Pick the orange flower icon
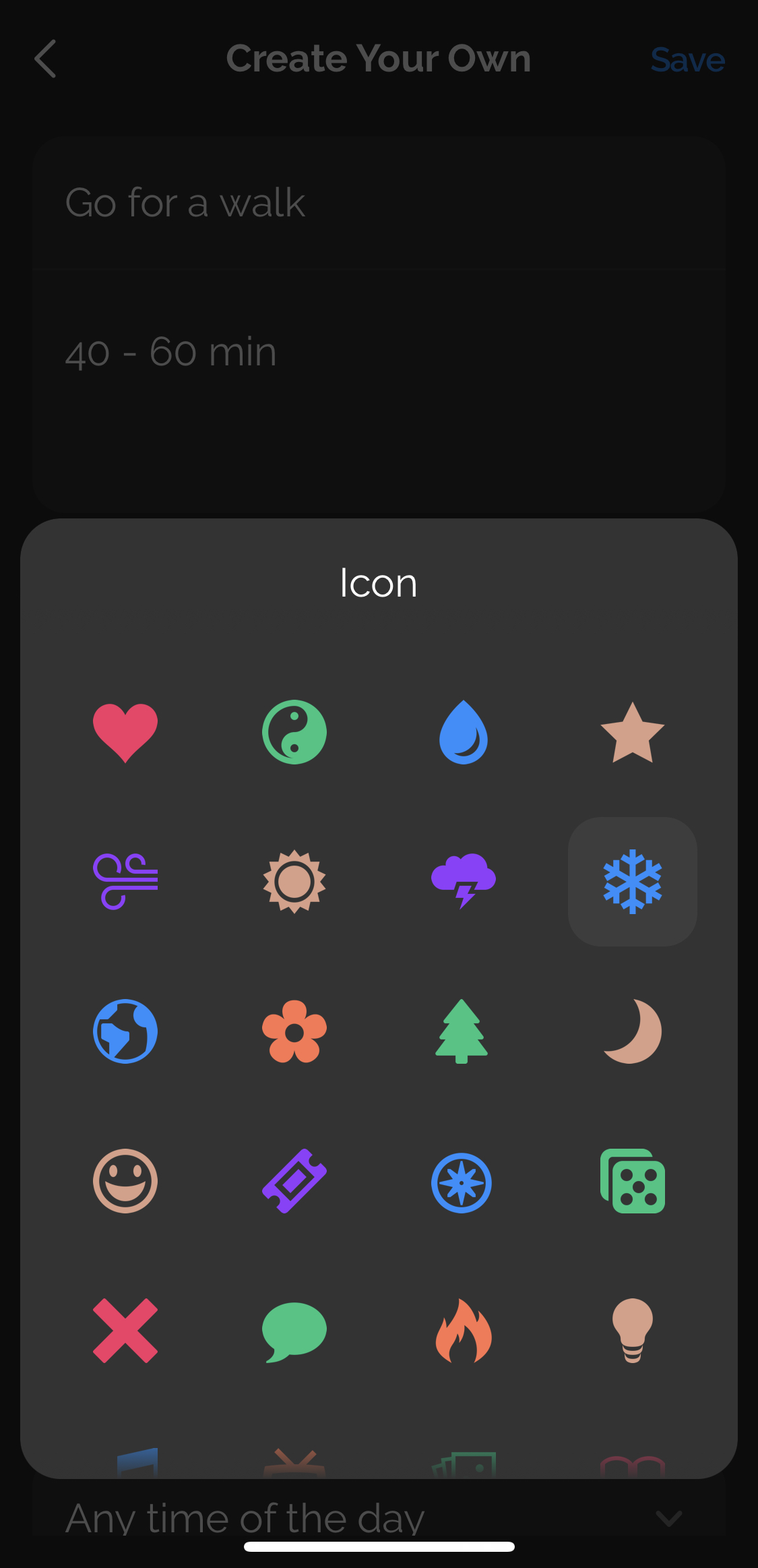This screenshot has height=1568, width=758. click(294, 1031)
